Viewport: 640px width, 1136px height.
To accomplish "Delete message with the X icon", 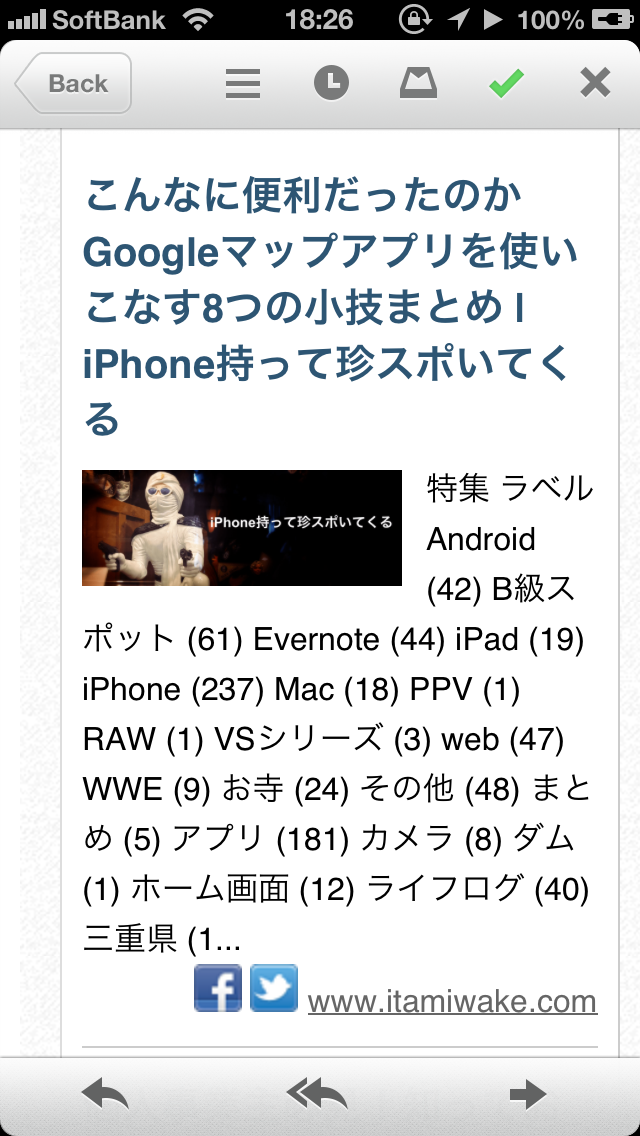I will click(595, 84).
